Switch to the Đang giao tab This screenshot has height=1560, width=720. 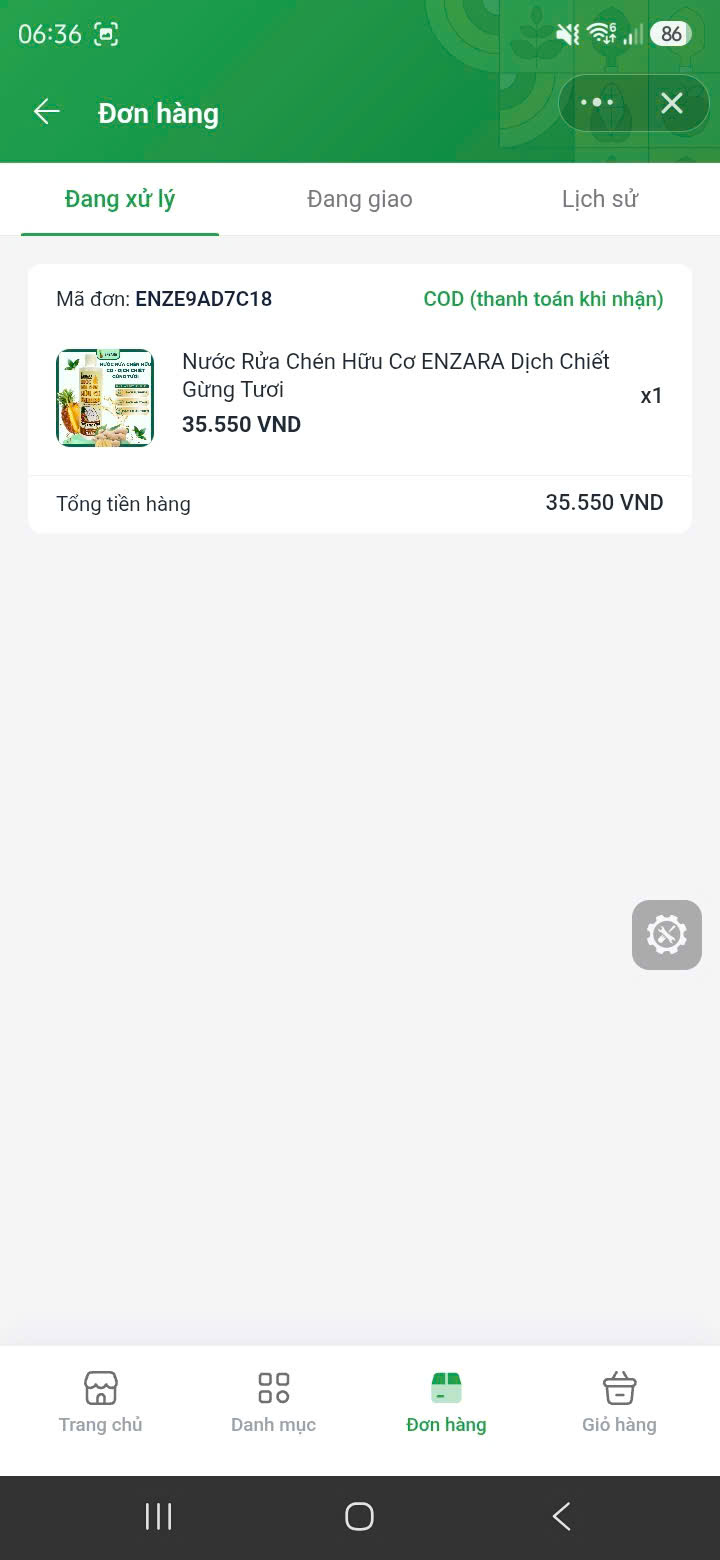click(x=360, y=199)
